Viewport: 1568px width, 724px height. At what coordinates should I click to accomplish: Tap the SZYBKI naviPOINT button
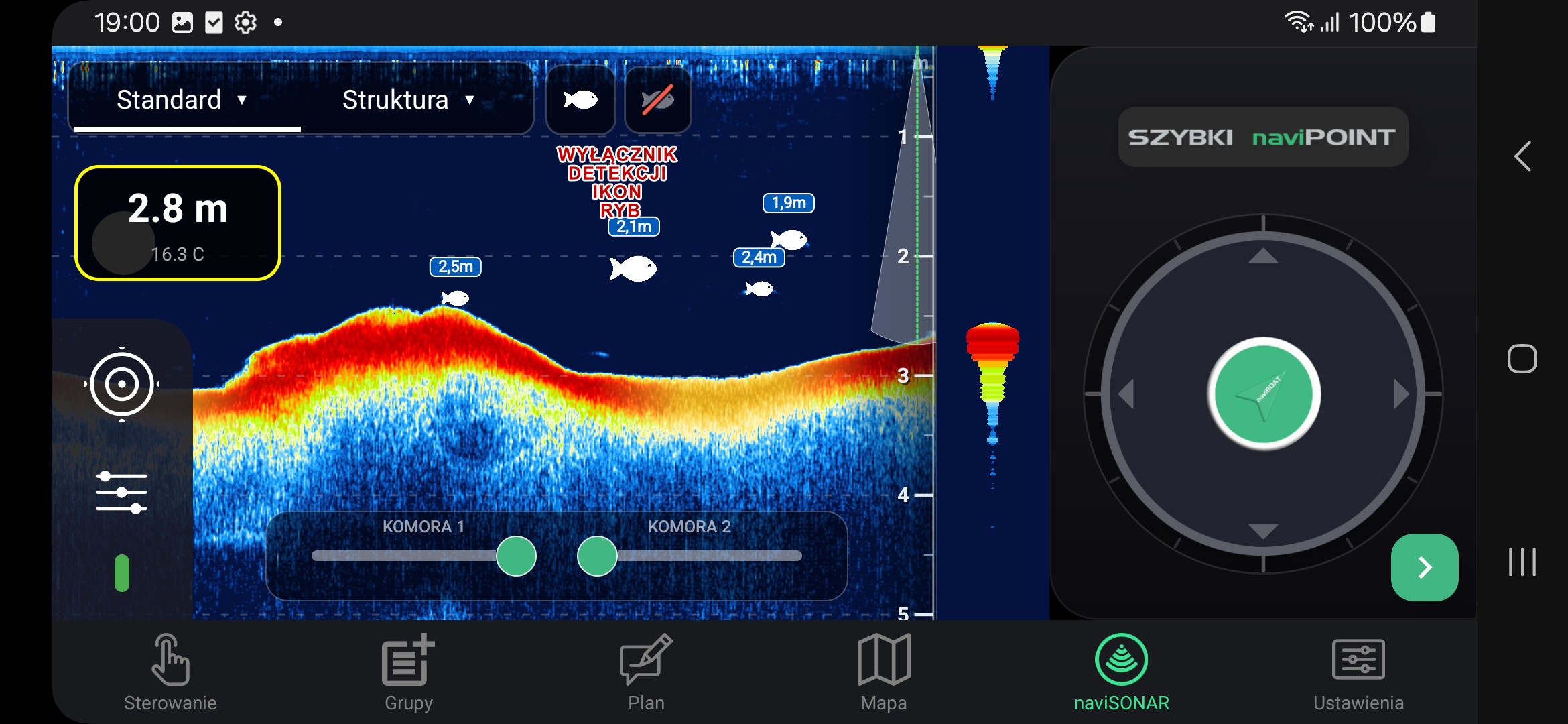coord(1263,137)
